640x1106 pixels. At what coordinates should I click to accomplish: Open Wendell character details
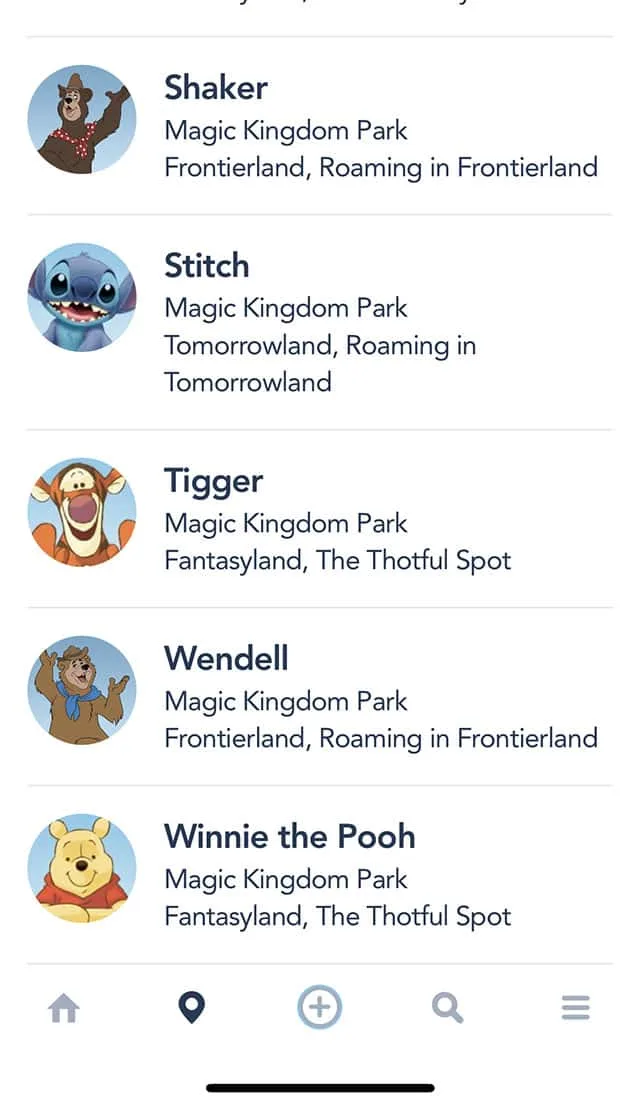(320, 697)
